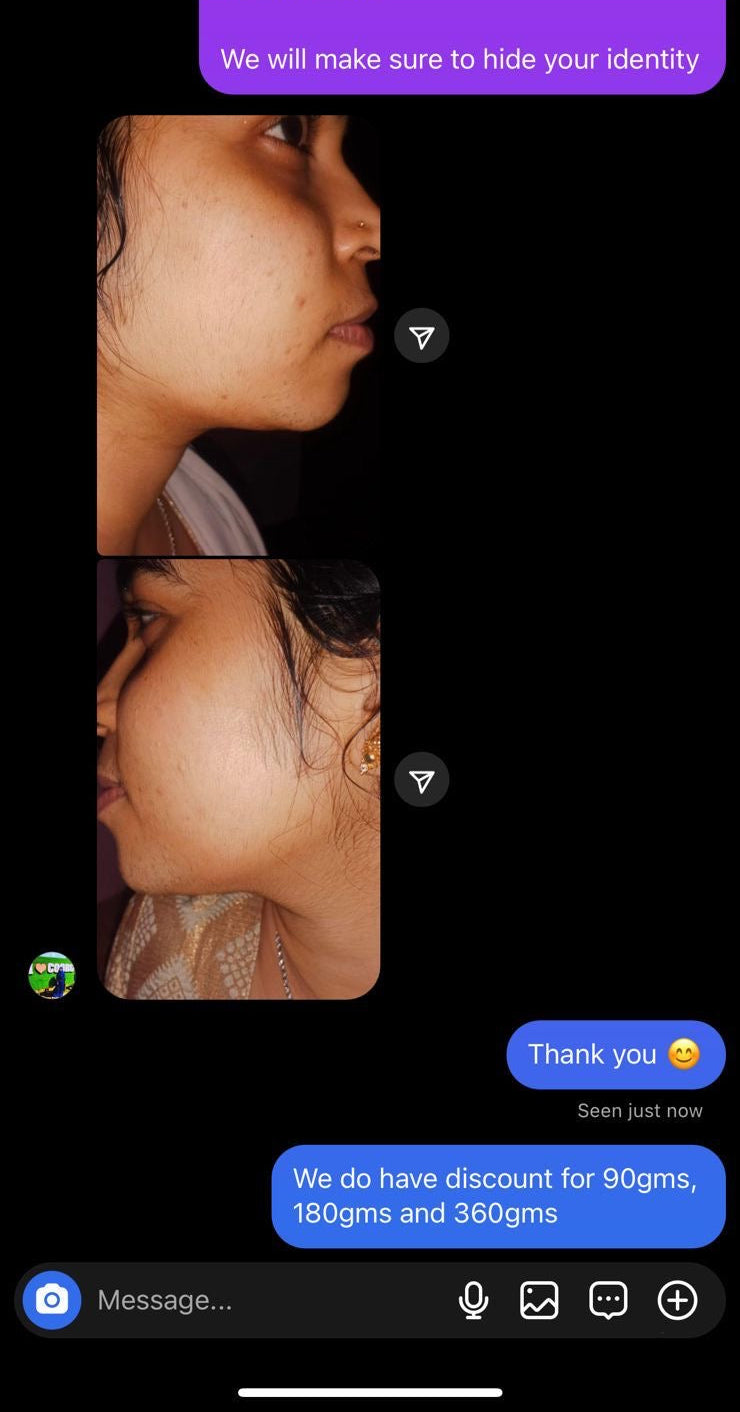Image resolution: width=740 pixels, height=1412 pixels.
Task: View the sender's profile picture avatar
Action: [52, 975]
